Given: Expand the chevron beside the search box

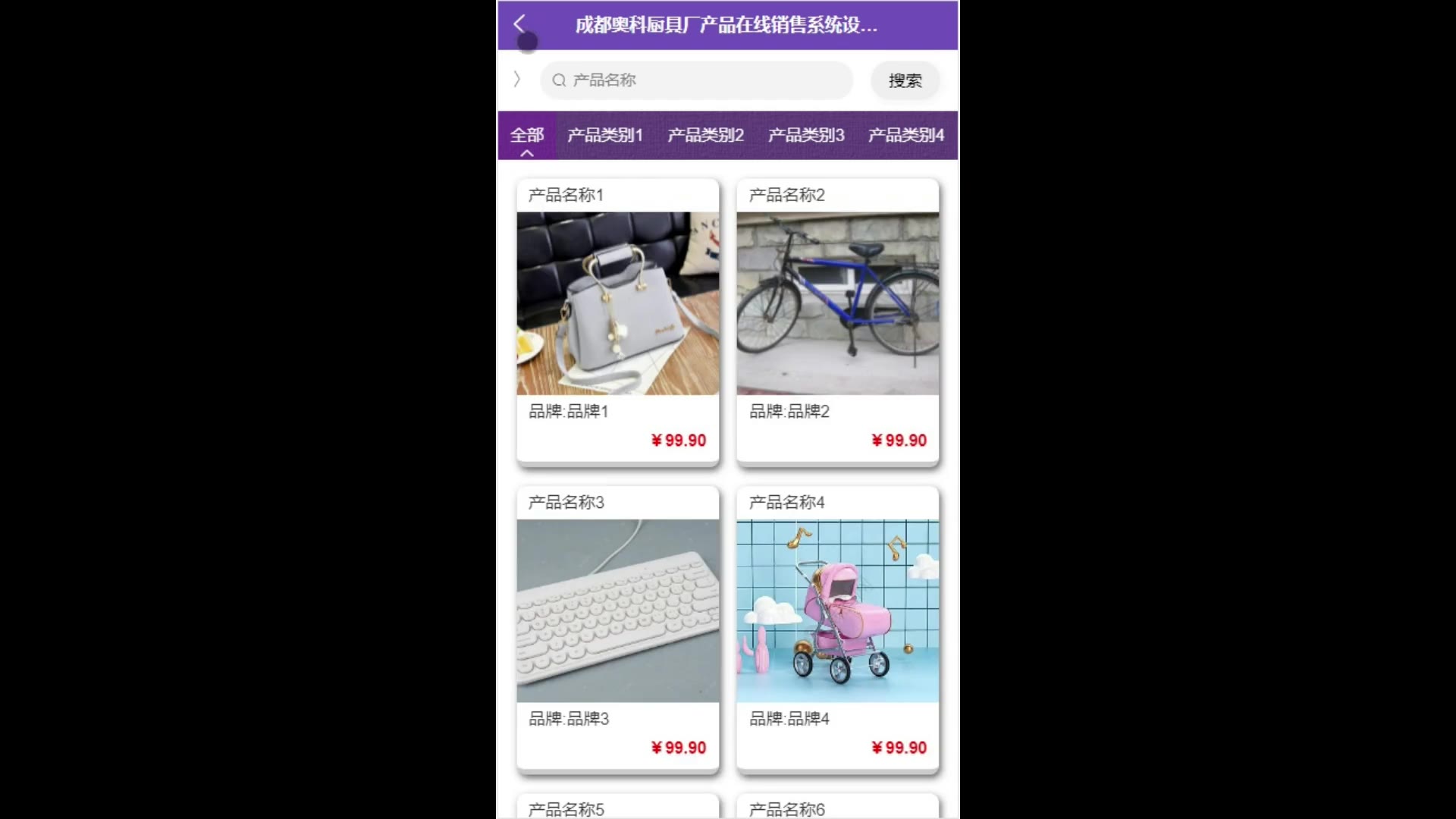Looking at the screenshot, I should pyautogui.click(x=517, y=79).
